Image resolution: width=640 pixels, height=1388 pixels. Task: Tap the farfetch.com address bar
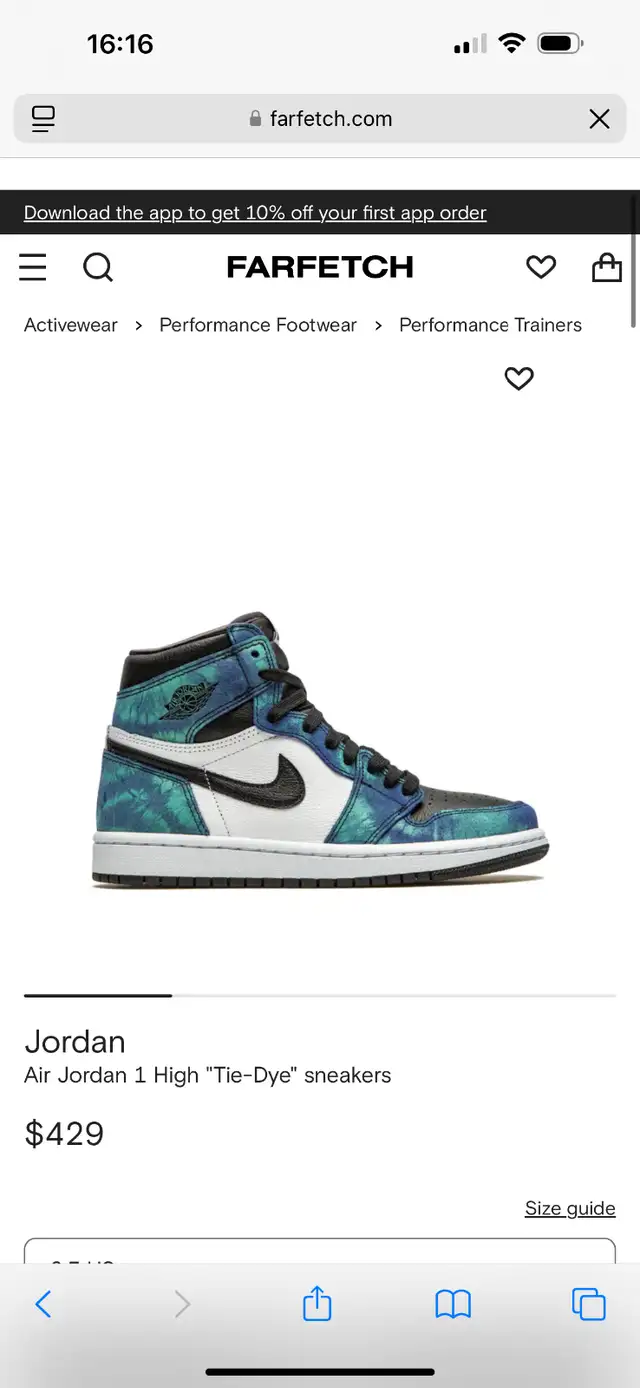[x=320, y=119]
